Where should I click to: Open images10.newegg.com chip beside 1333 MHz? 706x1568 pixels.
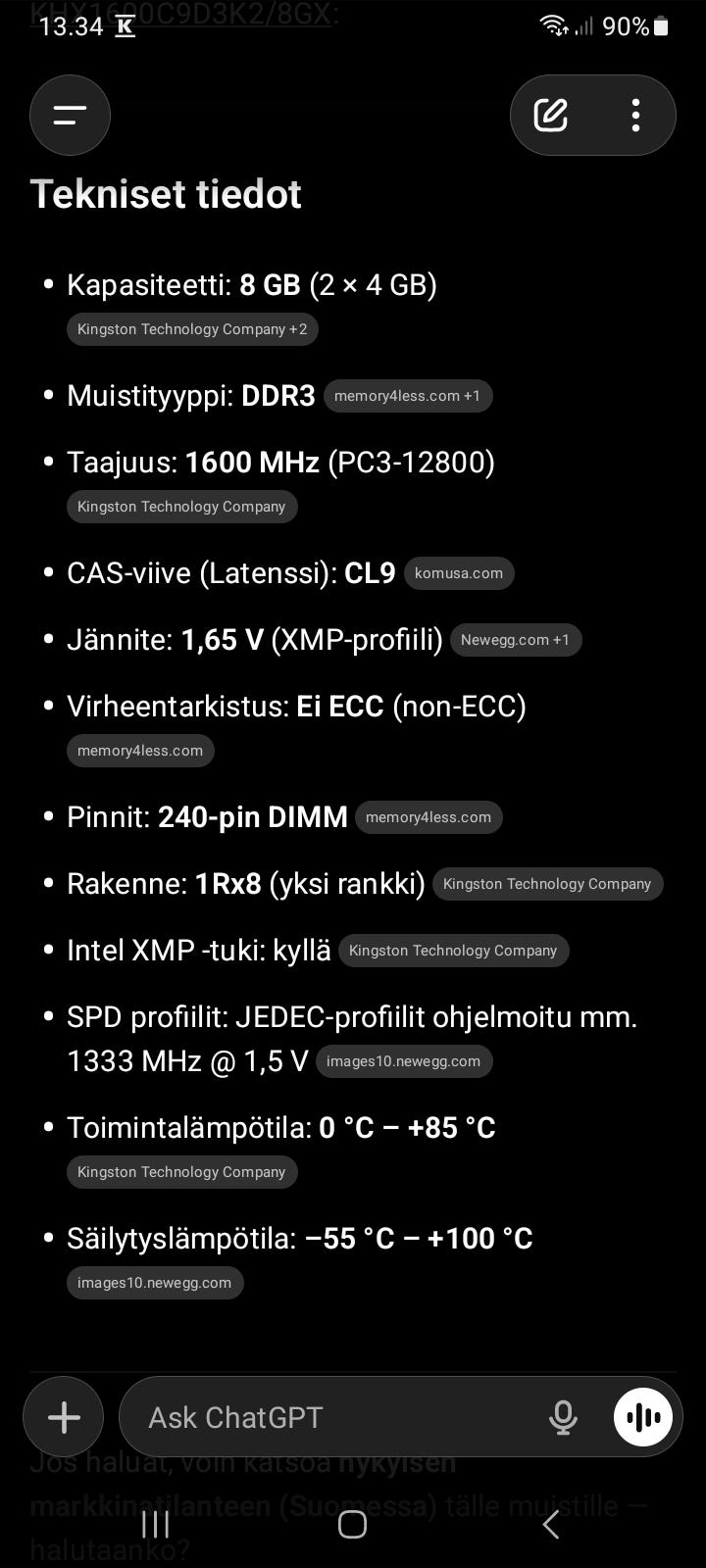[x=403, y=1061]
